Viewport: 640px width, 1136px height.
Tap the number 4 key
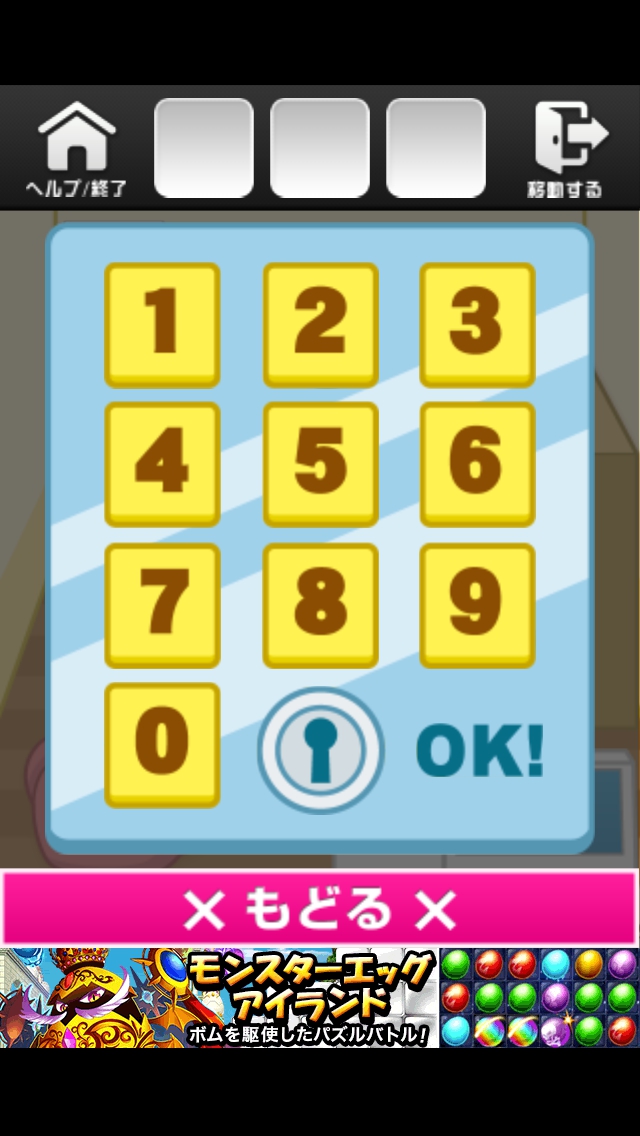click(x=162, y=464)
